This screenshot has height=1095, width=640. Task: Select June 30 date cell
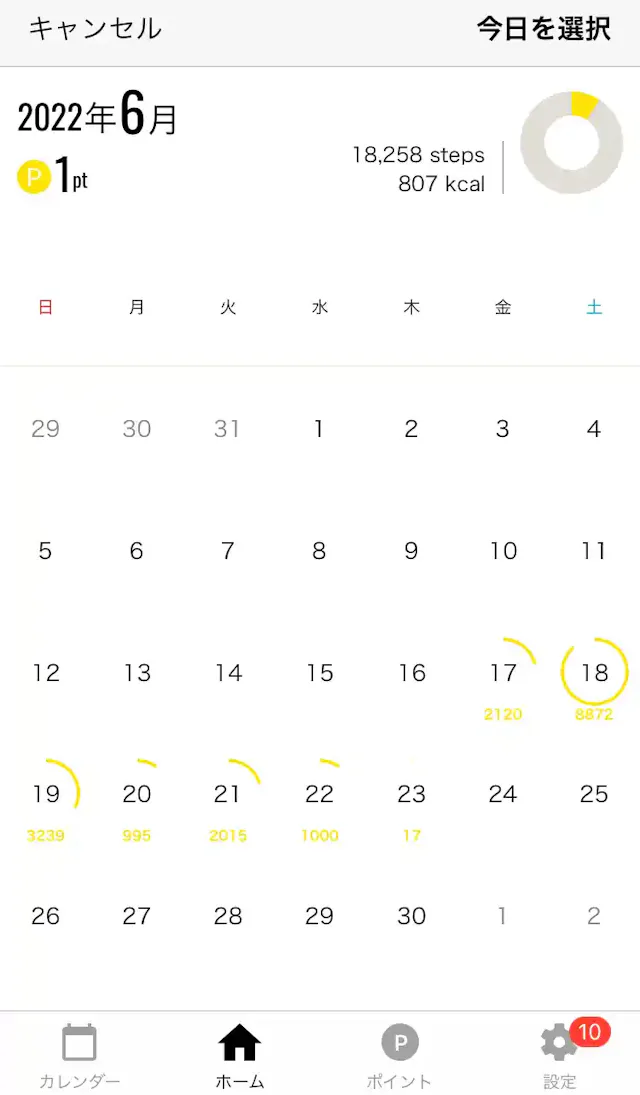(x=411, y=916)
